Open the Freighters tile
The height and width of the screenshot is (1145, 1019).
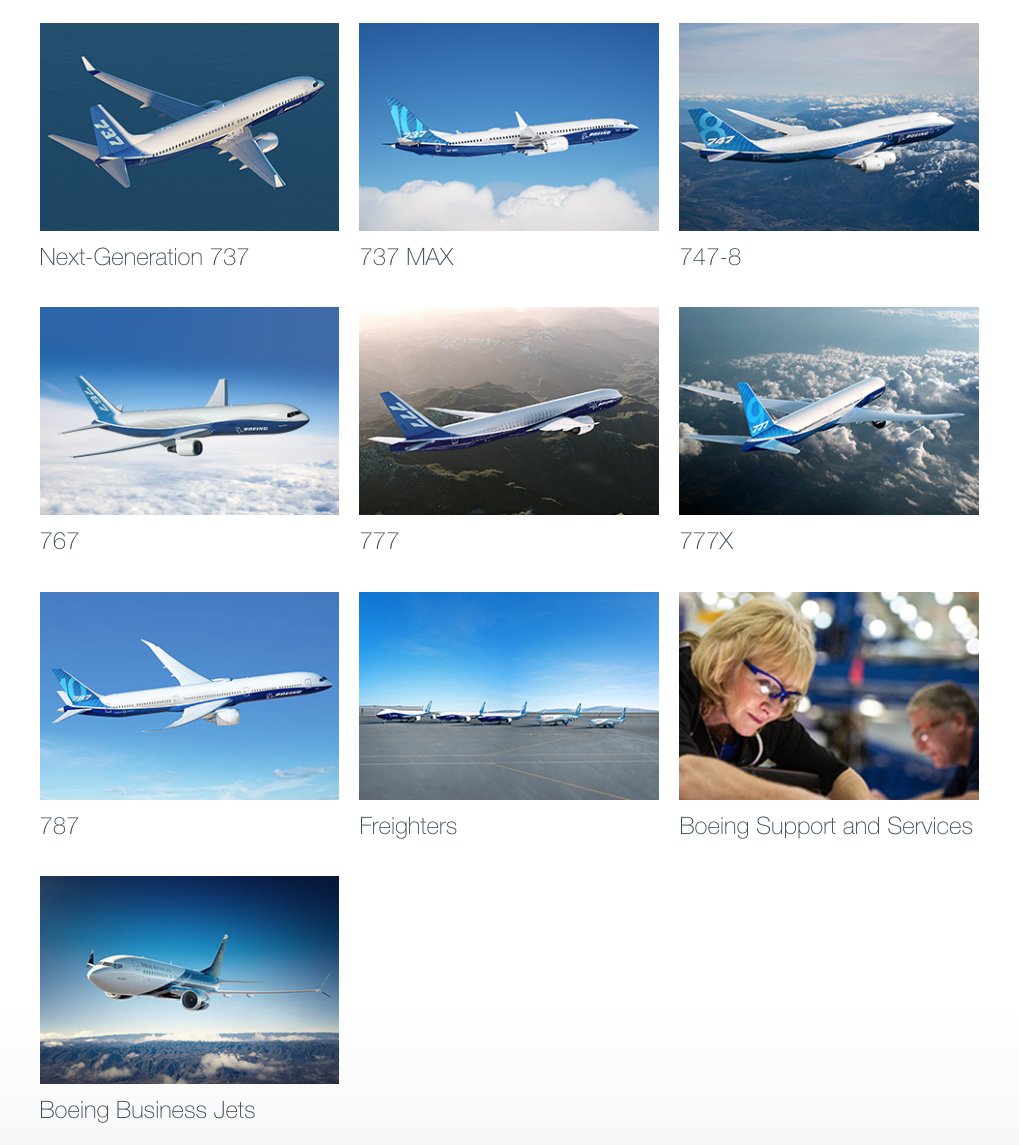click(508, 696)
